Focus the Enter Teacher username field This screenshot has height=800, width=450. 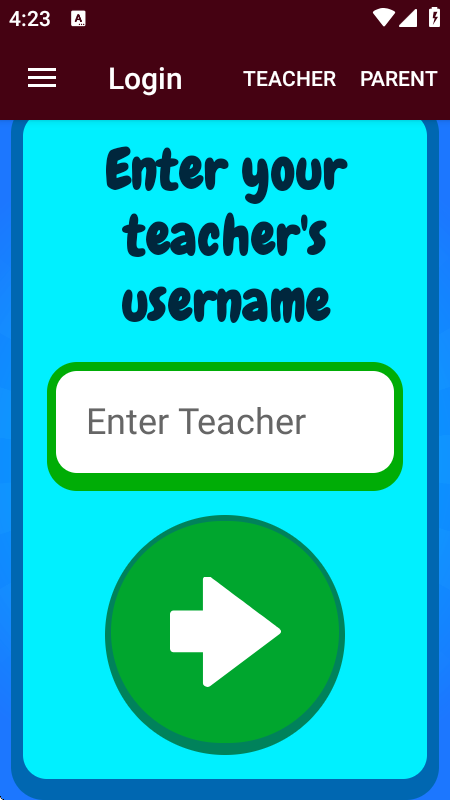pos(224,422)
